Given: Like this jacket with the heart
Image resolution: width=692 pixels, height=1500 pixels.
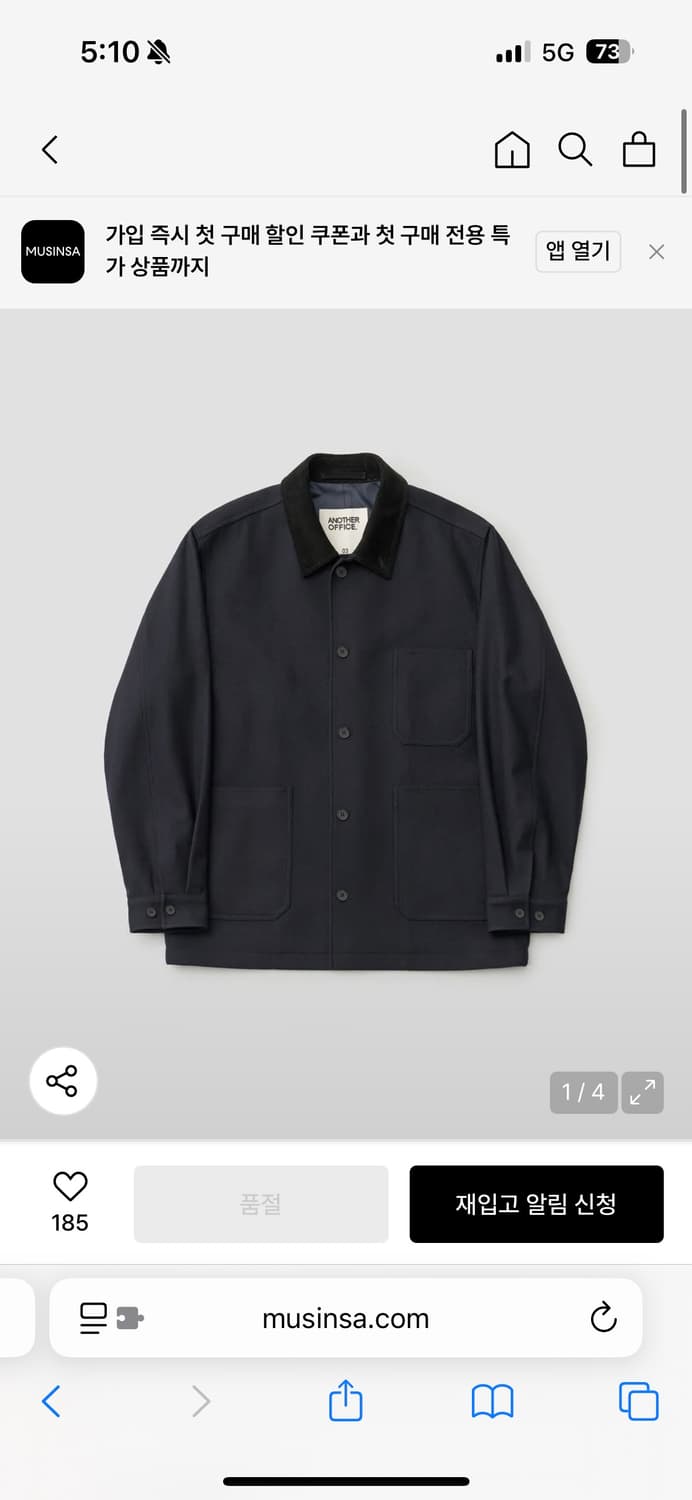Looking at the screenshot, I should click(x=70, y=1187).
